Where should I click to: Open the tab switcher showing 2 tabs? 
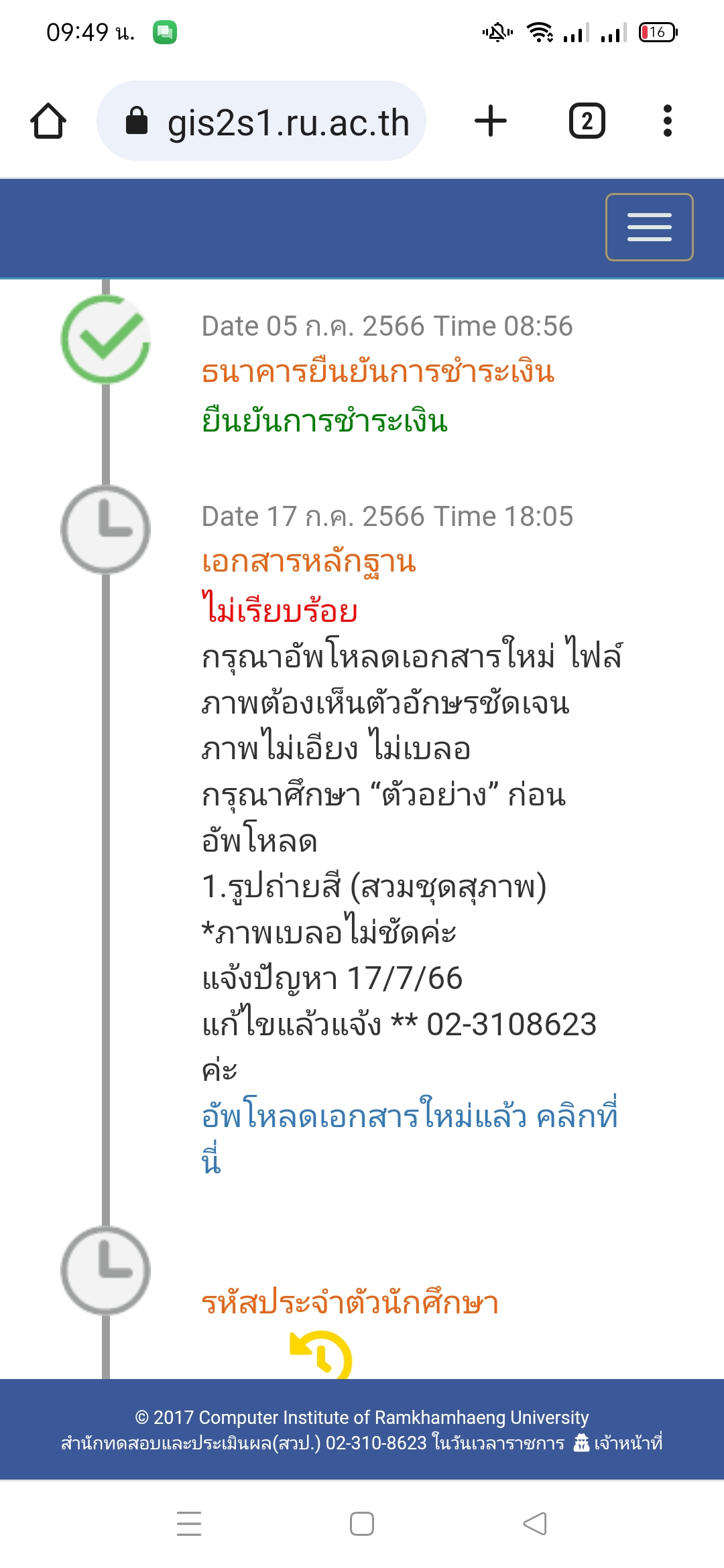tap(587, 121)
